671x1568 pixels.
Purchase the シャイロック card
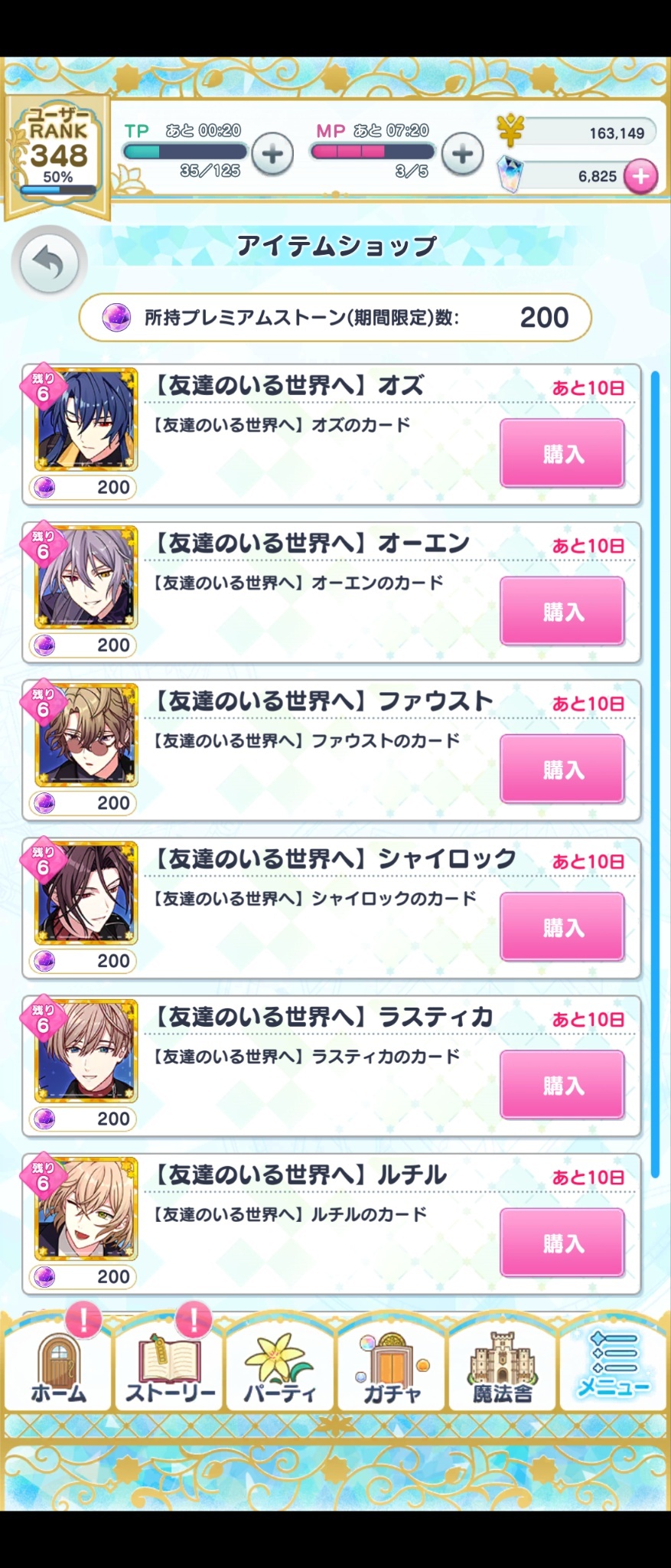[x=562, y=927]
